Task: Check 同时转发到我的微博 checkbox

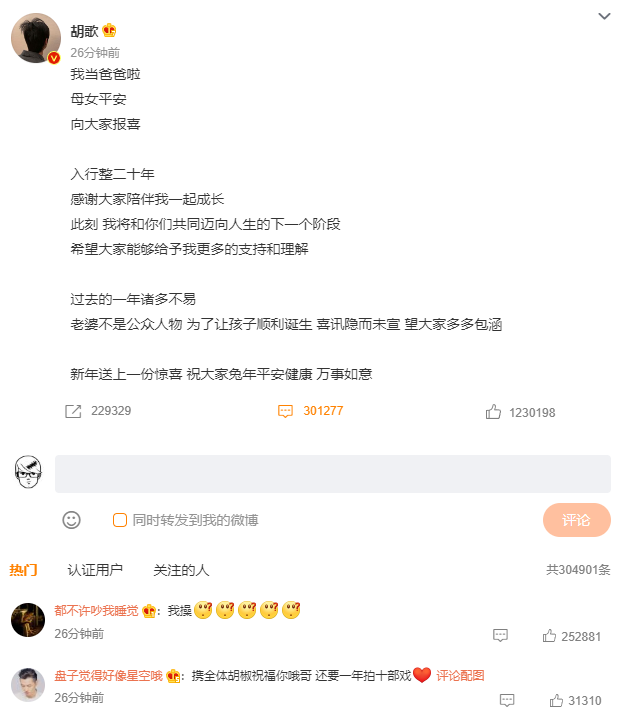Action: [120, 520]
